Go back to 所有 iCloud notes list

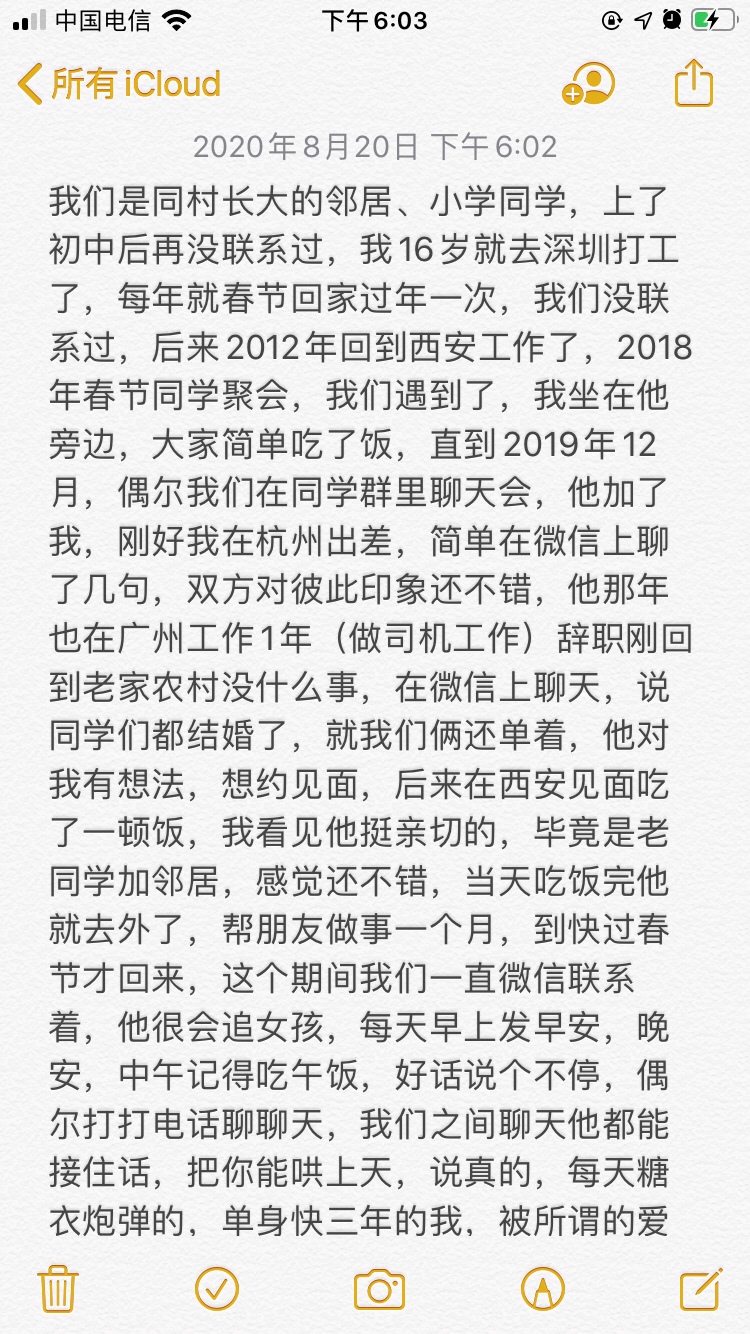click(x=119, y=84)
